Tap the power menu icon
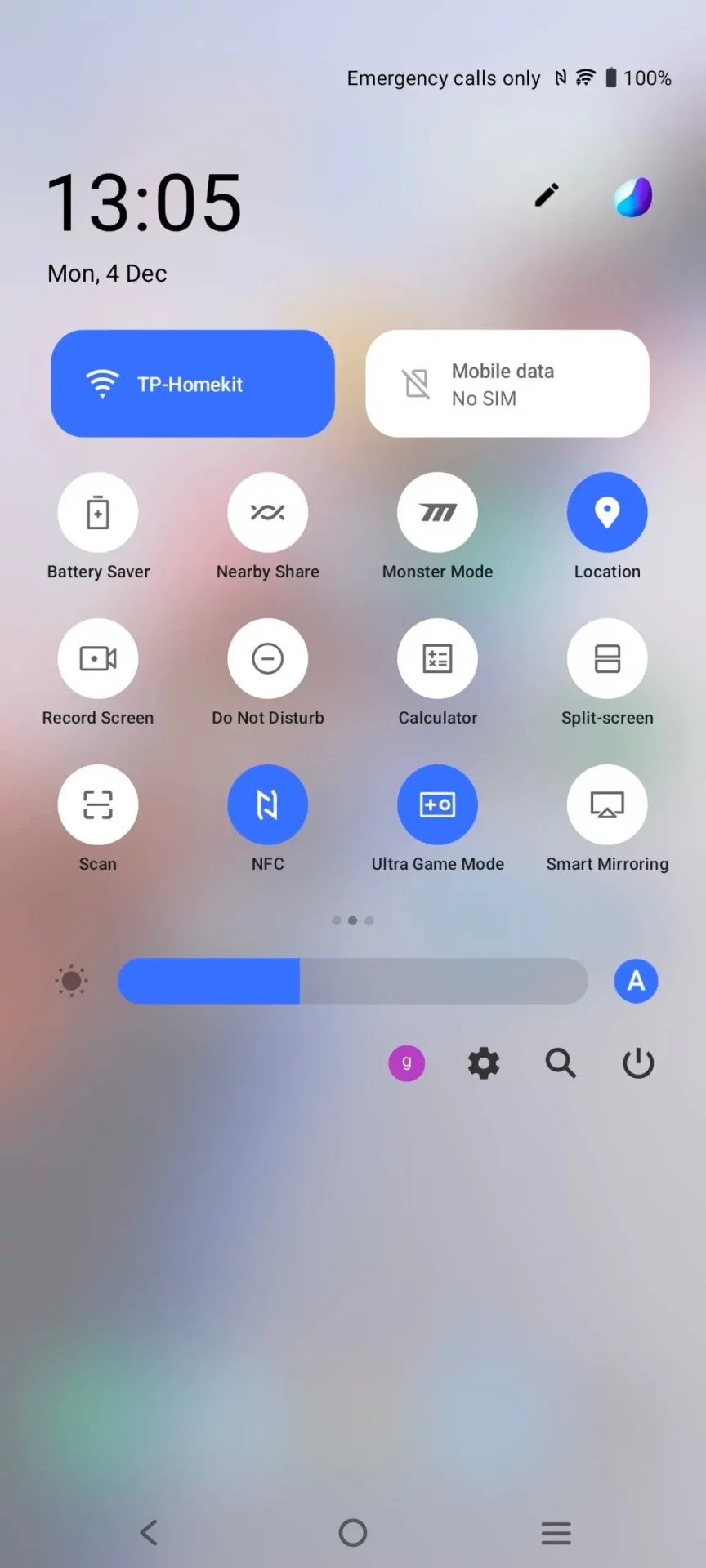 tap(638, 1063)
